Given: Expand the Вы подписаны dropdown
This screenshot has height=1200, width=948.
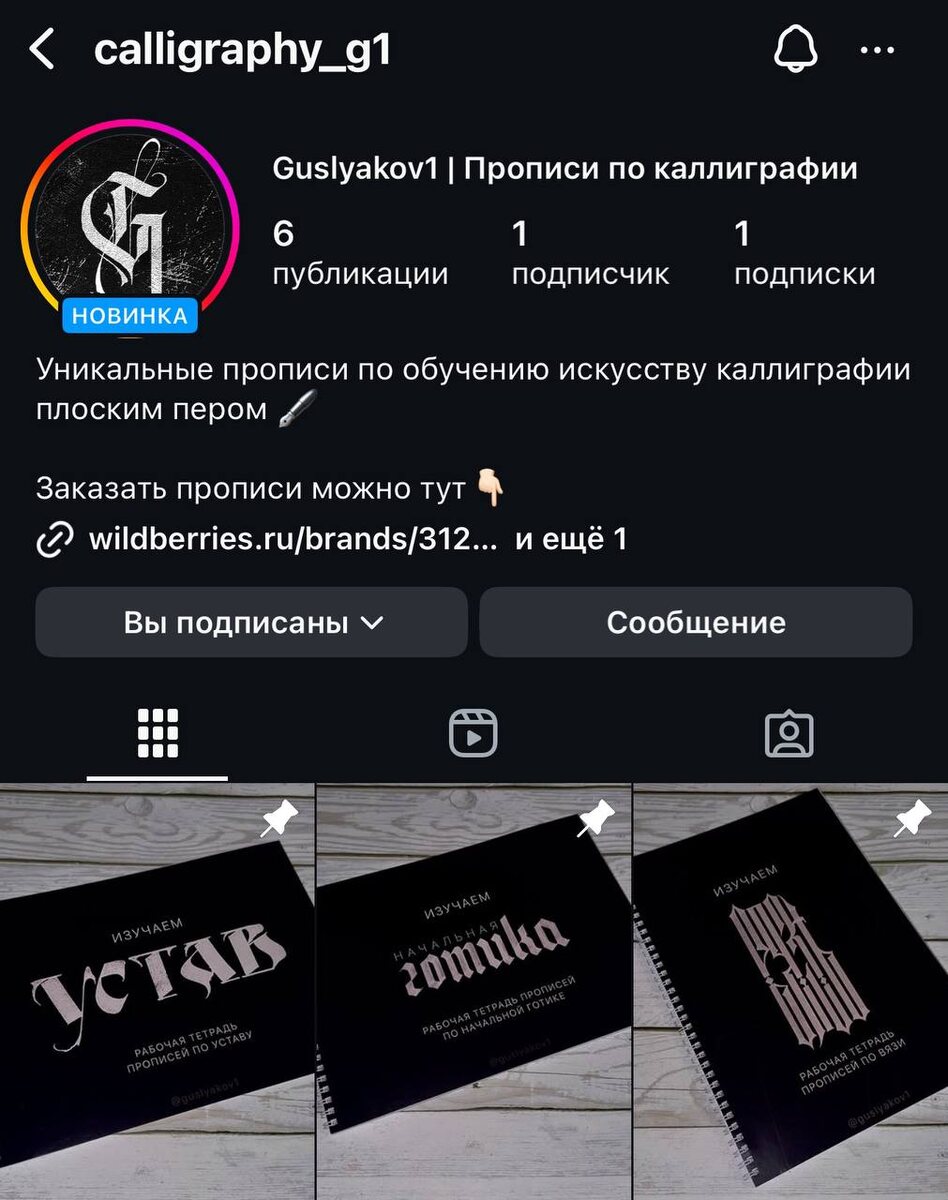Looking at the screenshot, I should (251, 623).
